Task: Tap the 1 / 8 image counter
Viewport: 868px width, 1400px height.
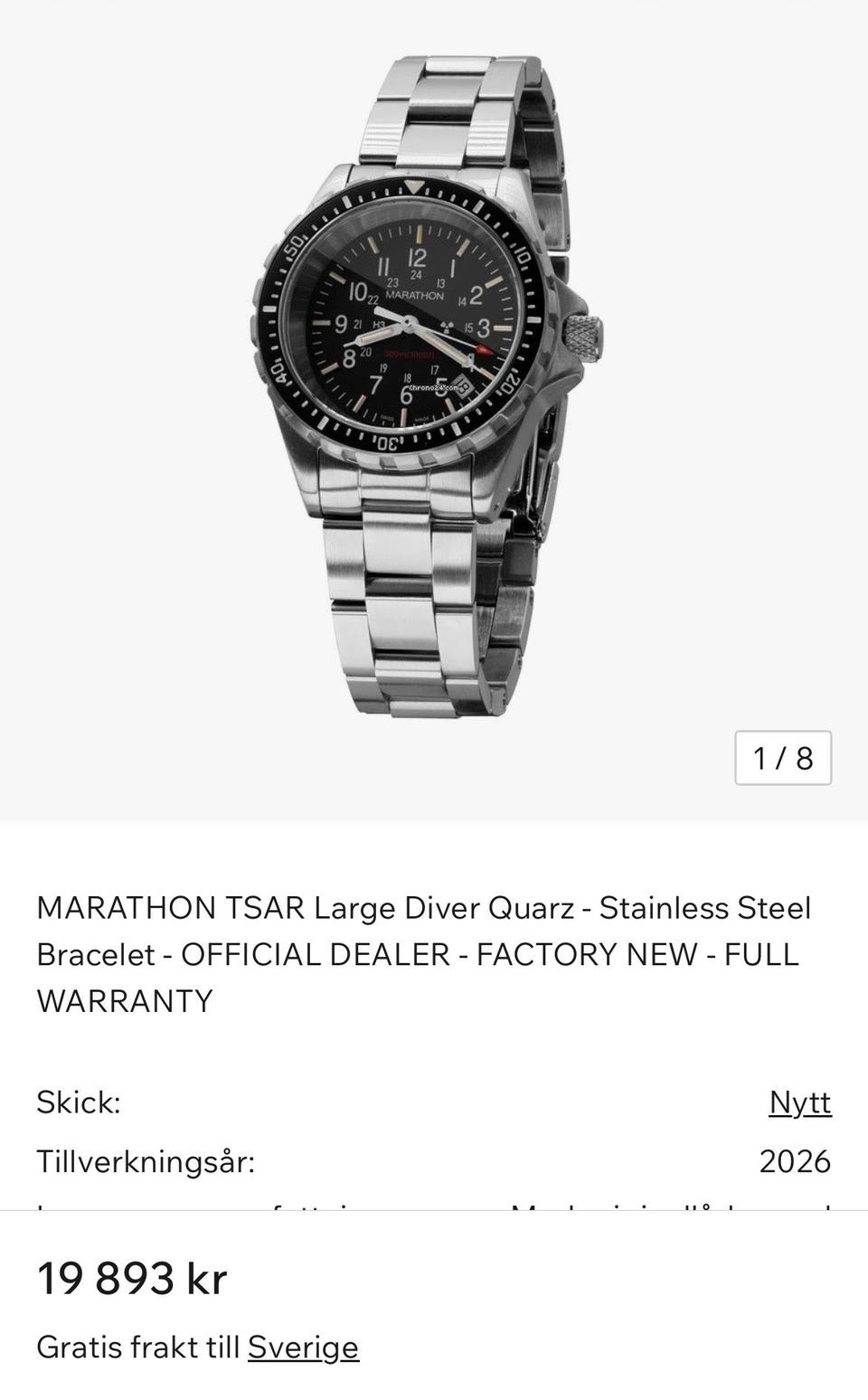Action: 783,758
